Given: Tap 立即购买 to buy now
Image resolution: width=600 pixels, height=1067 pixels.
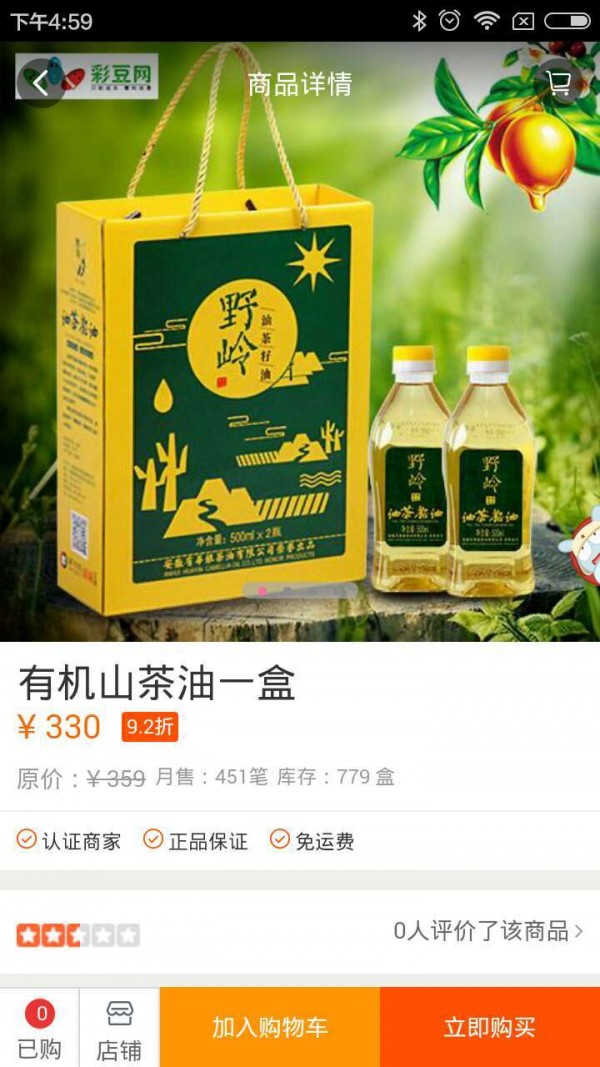Looking at the screenshot, I should tap(490, 1027).
